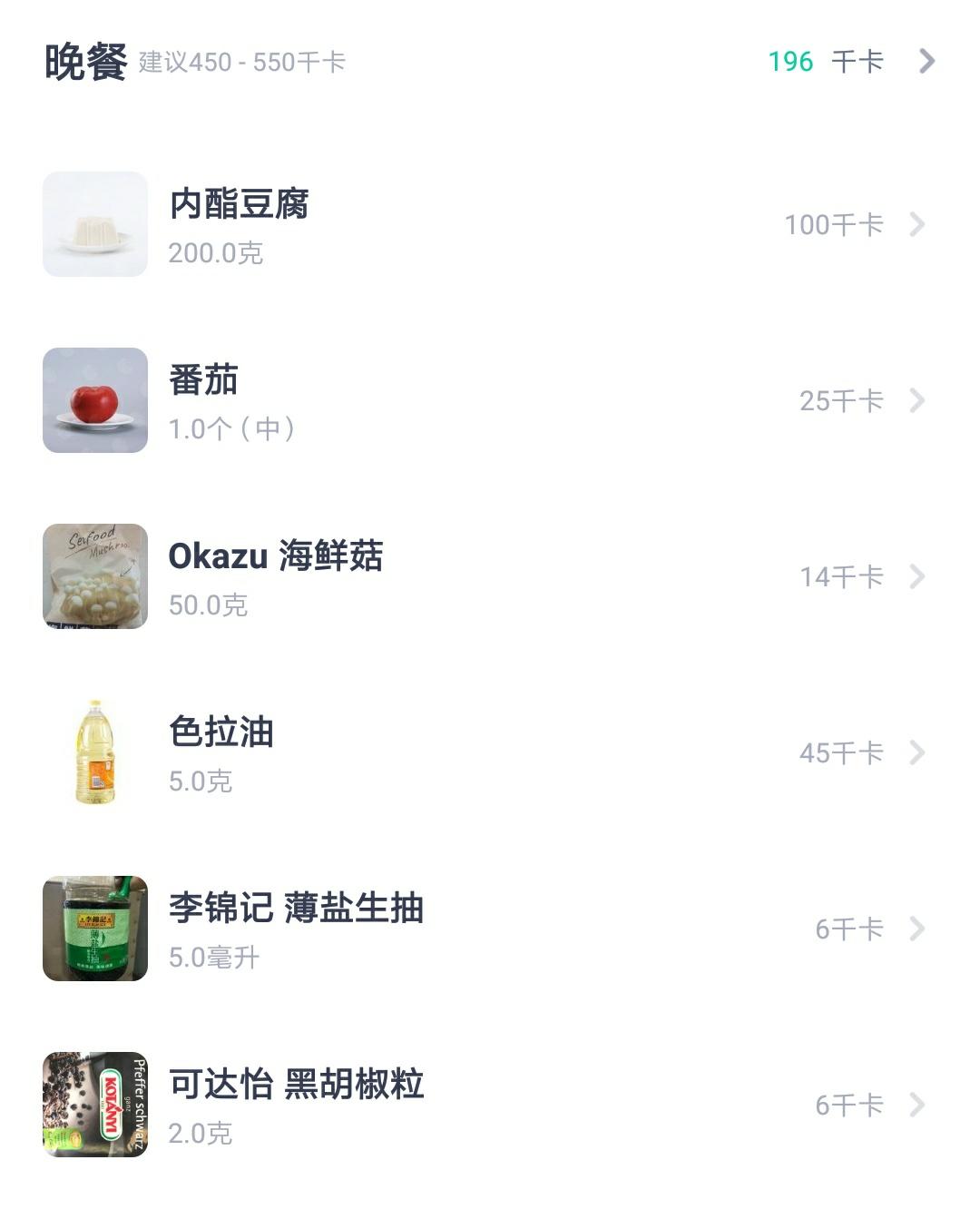This screenshot has width=980, height=1209.
Task: Open the 内酯豆腐 food entry
Action: 490,224
